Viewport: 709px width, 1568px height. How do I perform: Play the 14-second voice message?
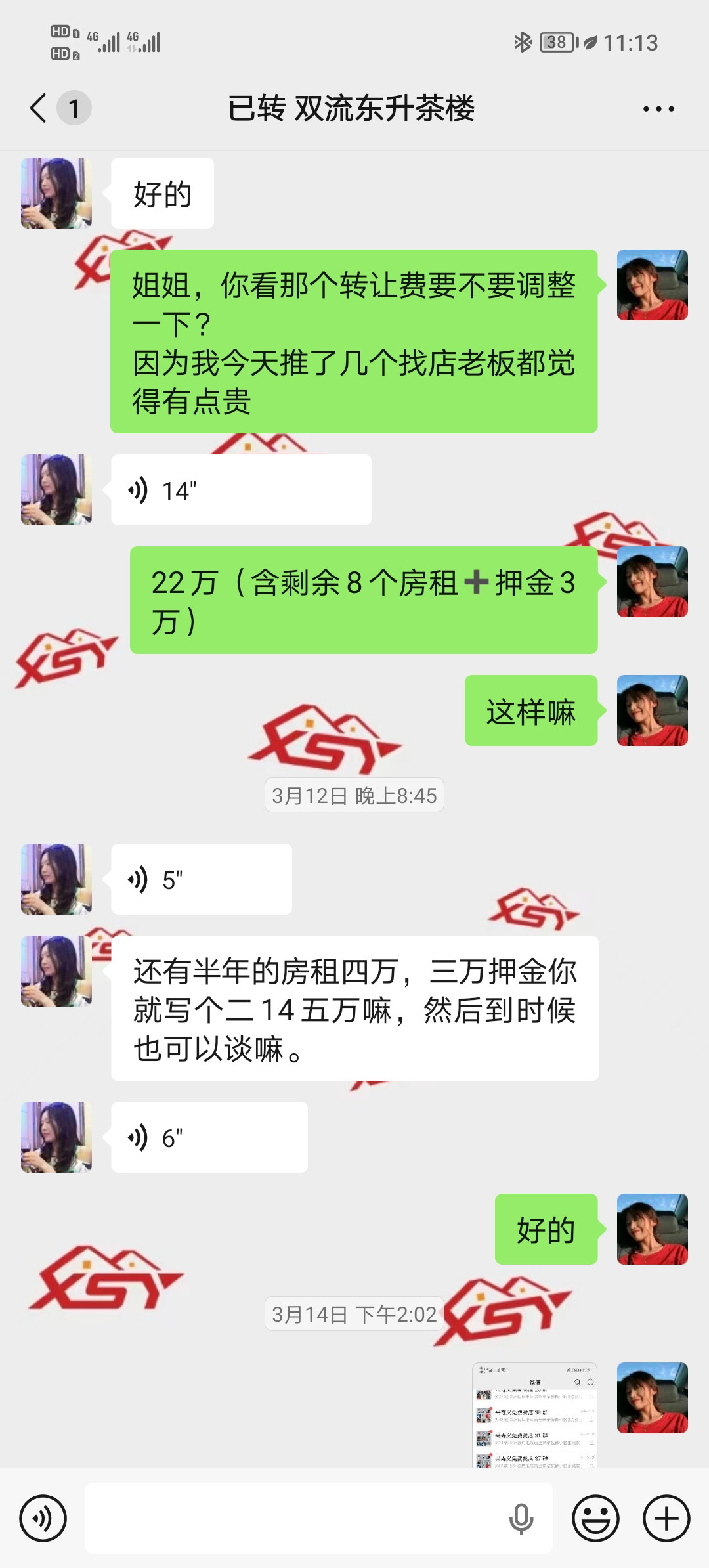click(240, 490)
